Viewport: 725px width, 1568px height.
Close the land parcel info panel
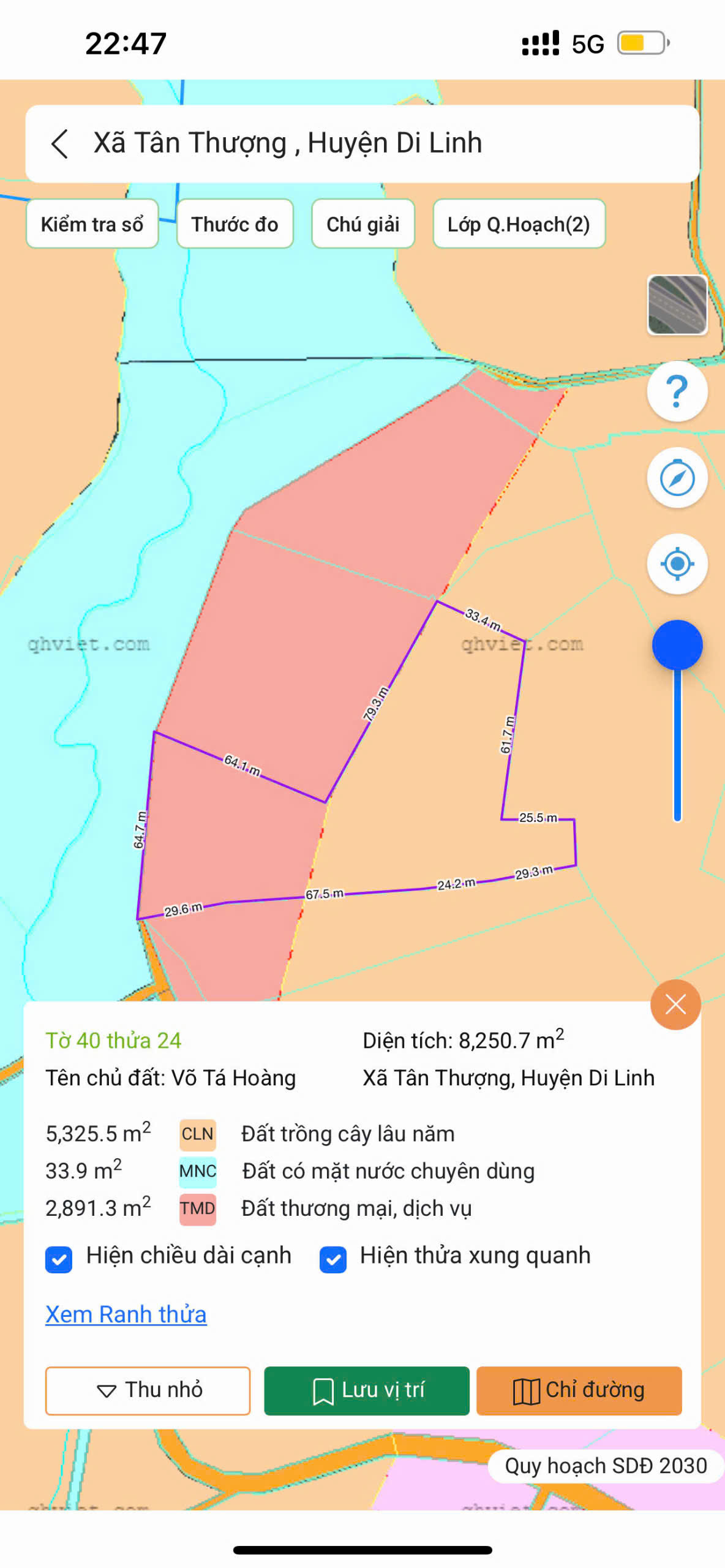pos(675,1005)
